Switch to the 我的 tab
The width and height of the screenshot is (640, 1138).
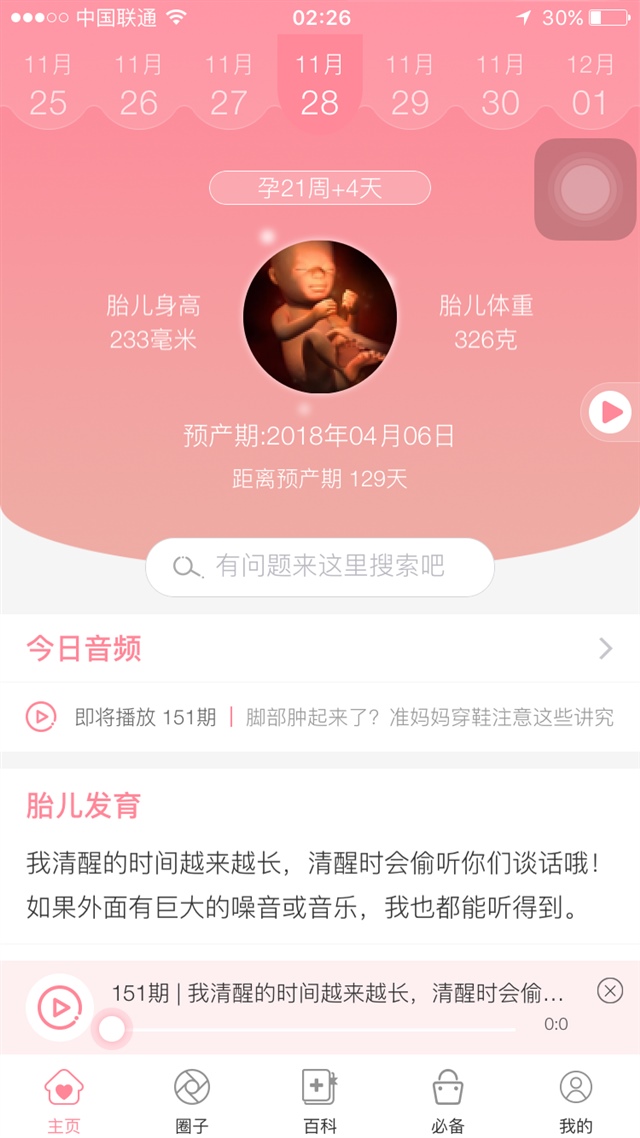(576, 1100)
